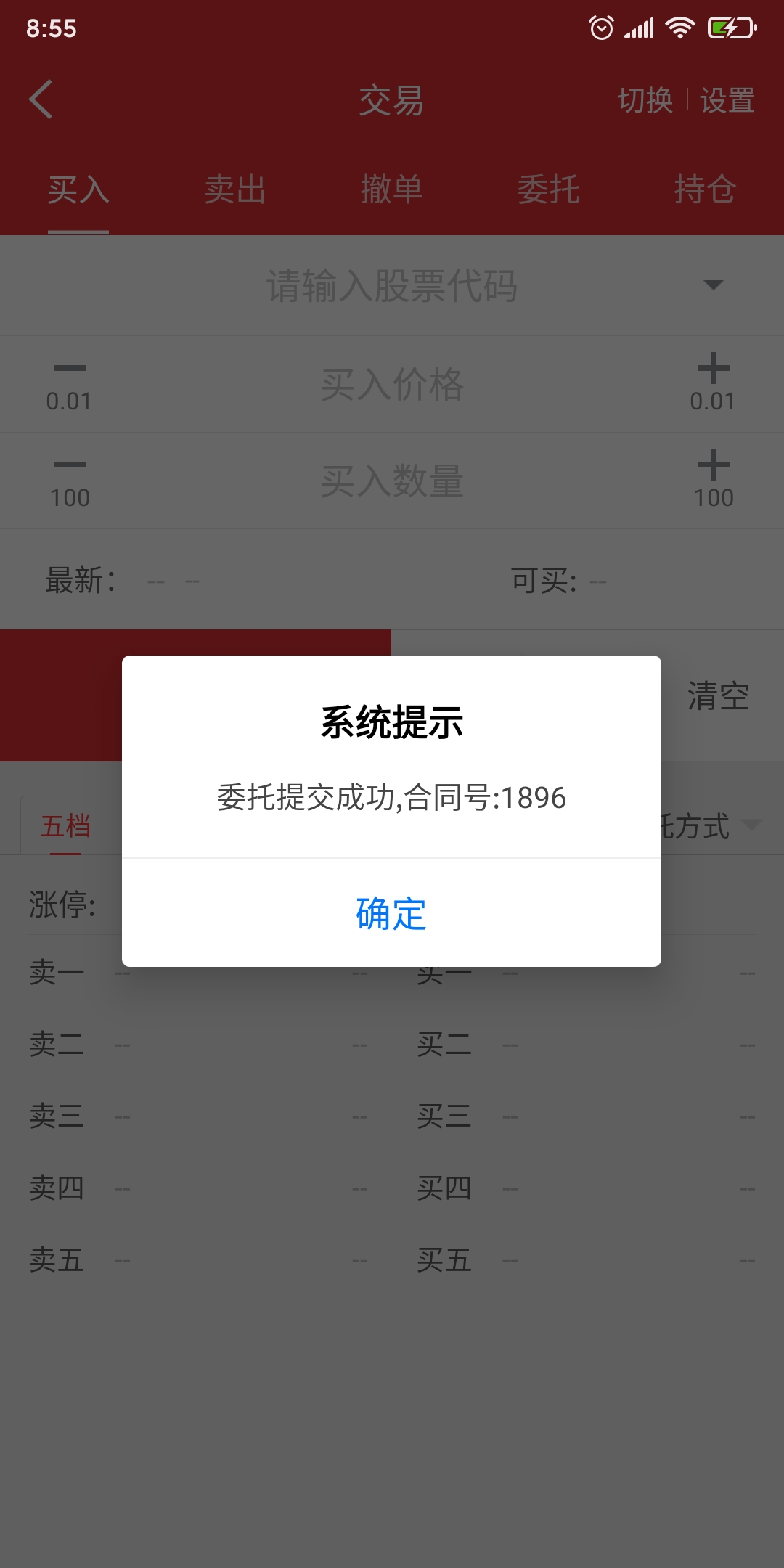Select the 五档 quote view
The width and height of the screenshot is (784, 1568).
(x=64, y=826)
